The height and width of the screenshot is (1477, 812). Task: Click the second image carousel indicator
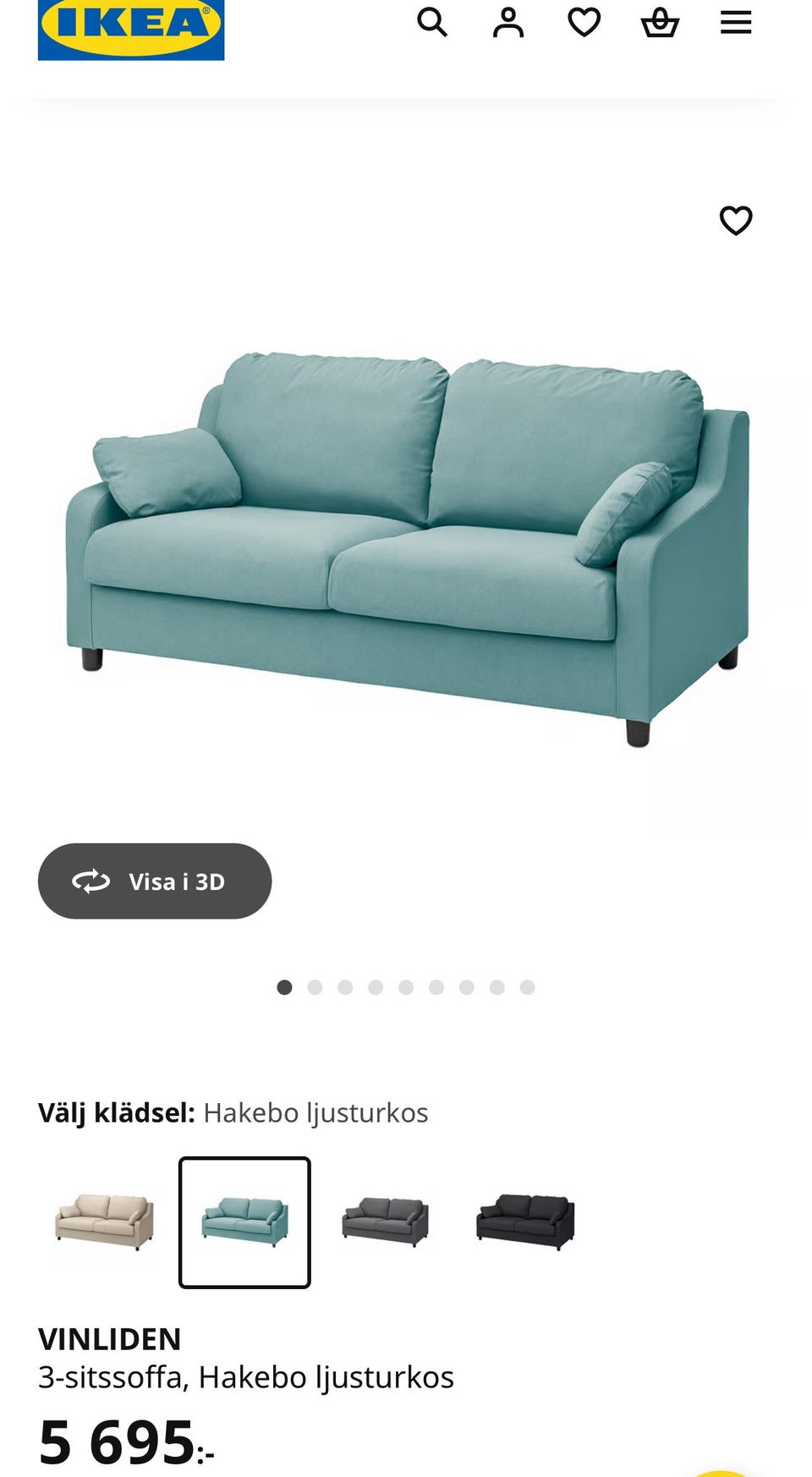point(315,986)
